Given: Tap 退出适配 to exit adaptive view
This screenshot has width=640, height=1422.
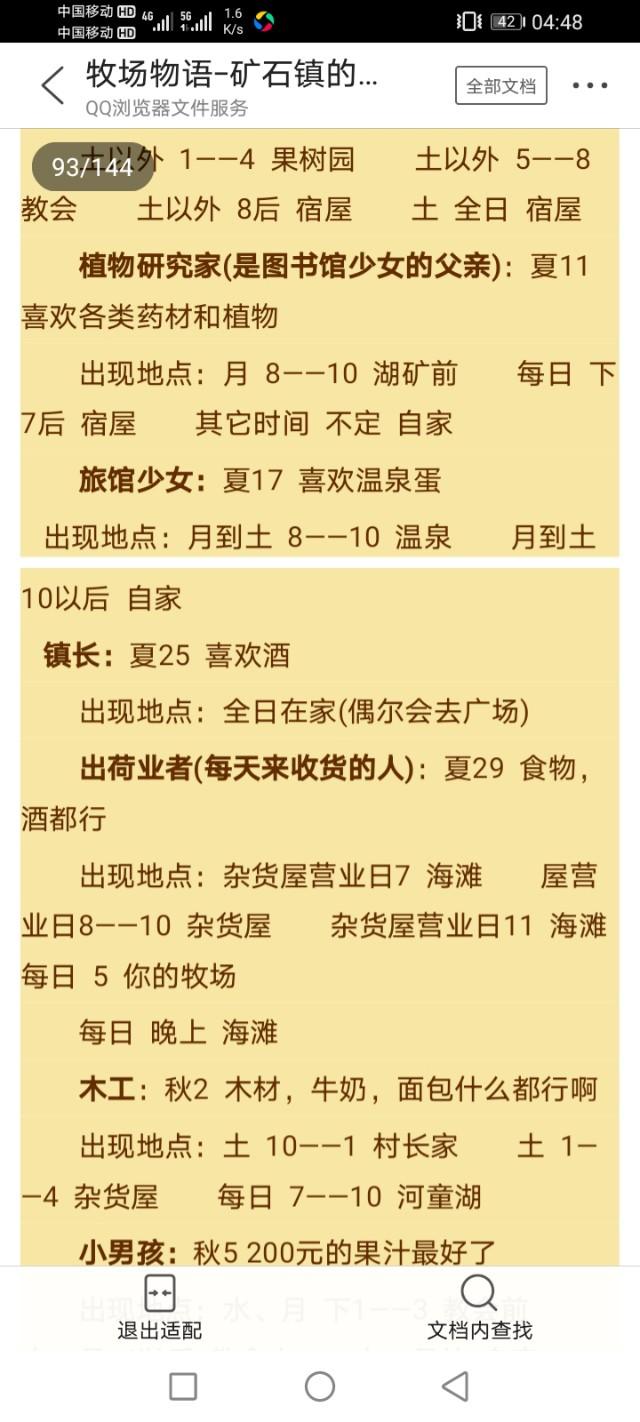Looking at the screenshot, I should click(160, 1308).
